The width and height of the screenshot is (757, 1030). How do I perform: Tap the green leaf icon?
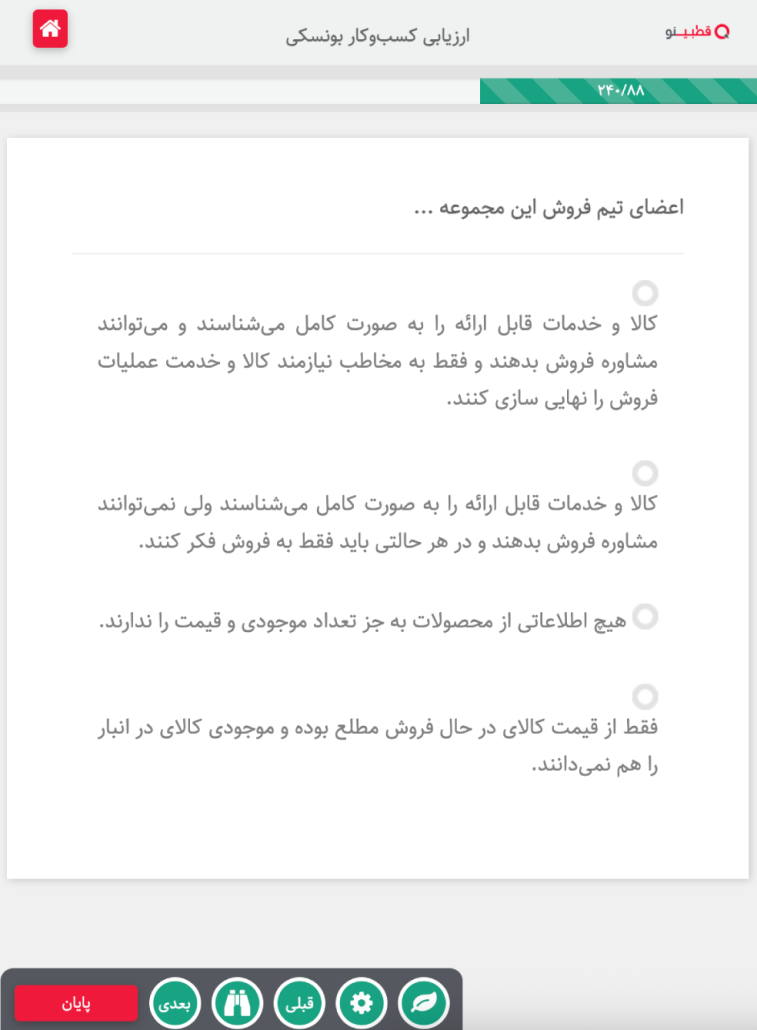[x=423, y=1003]
